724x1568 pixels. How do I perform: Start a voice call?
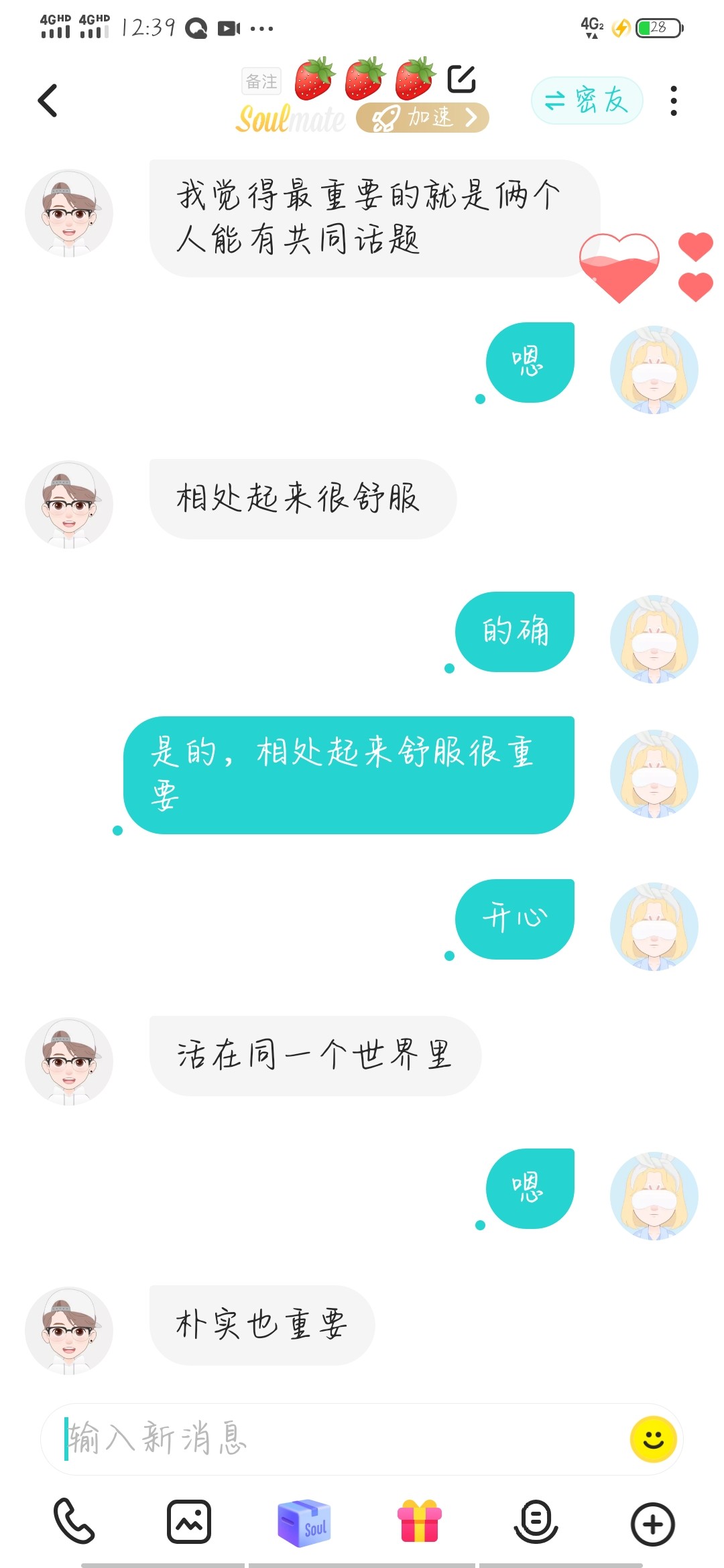pos(74,1521)
